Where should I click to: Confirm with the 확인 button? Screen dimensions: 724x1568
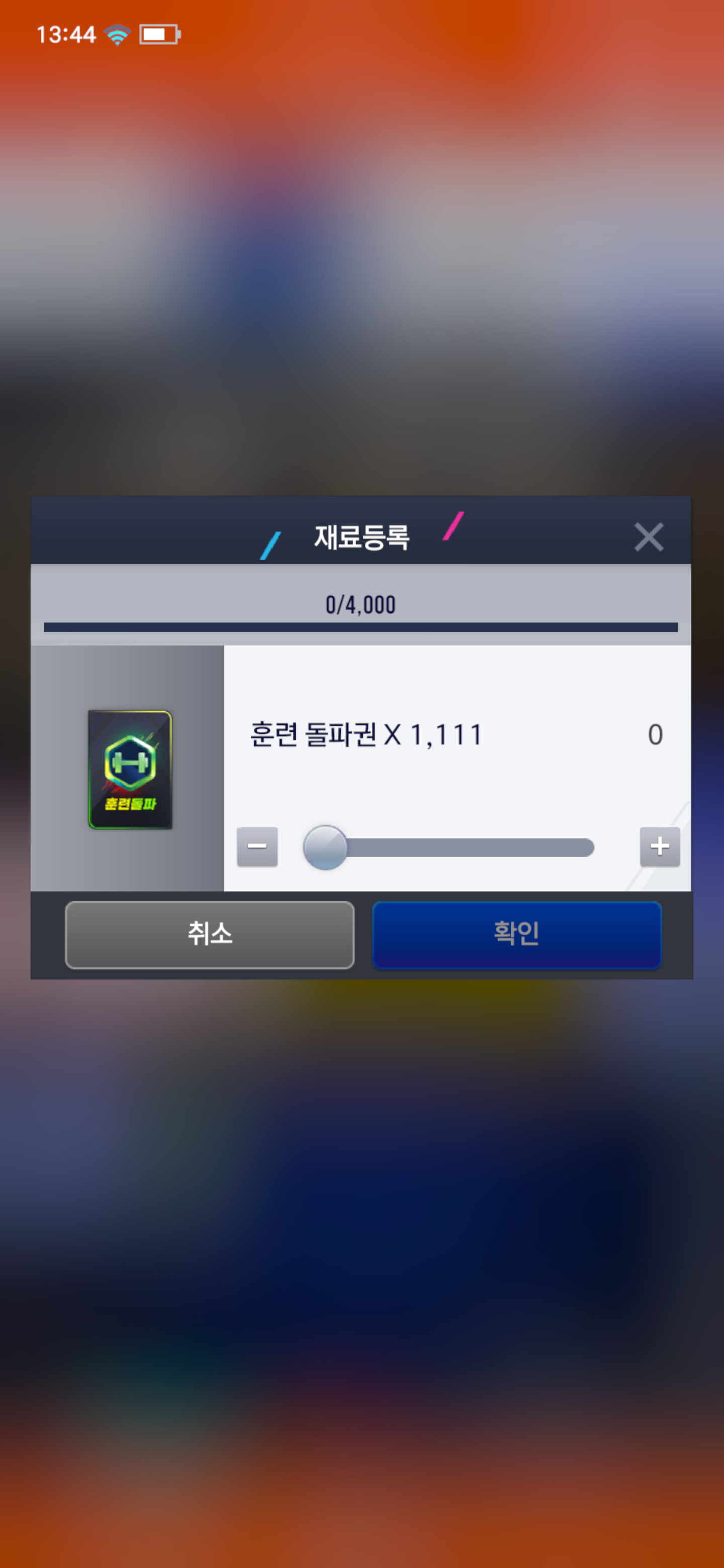516,934
